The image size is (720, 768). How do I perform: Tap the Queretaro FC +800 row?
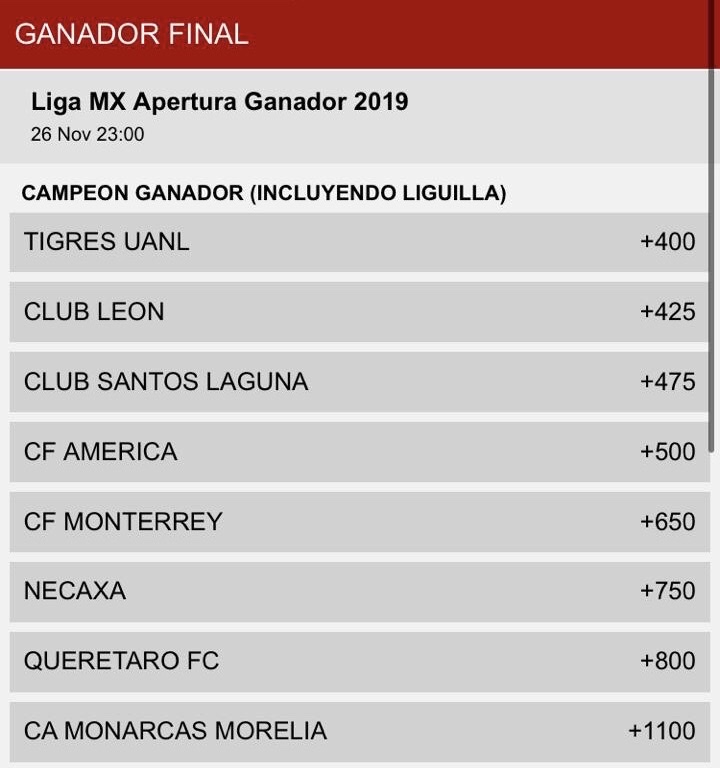pos(360,661)
